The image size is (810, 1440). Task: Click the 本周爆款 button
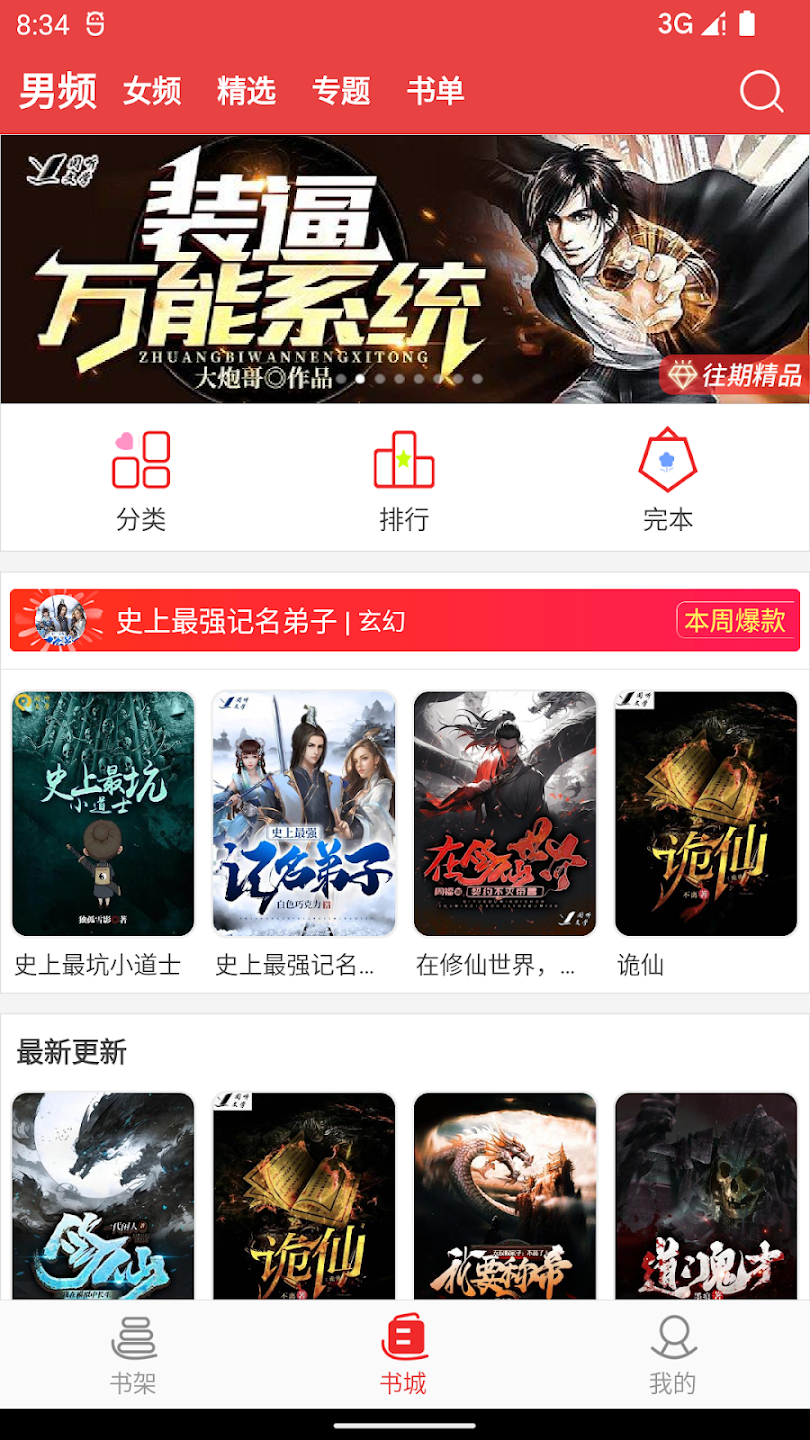coord(736,620)
